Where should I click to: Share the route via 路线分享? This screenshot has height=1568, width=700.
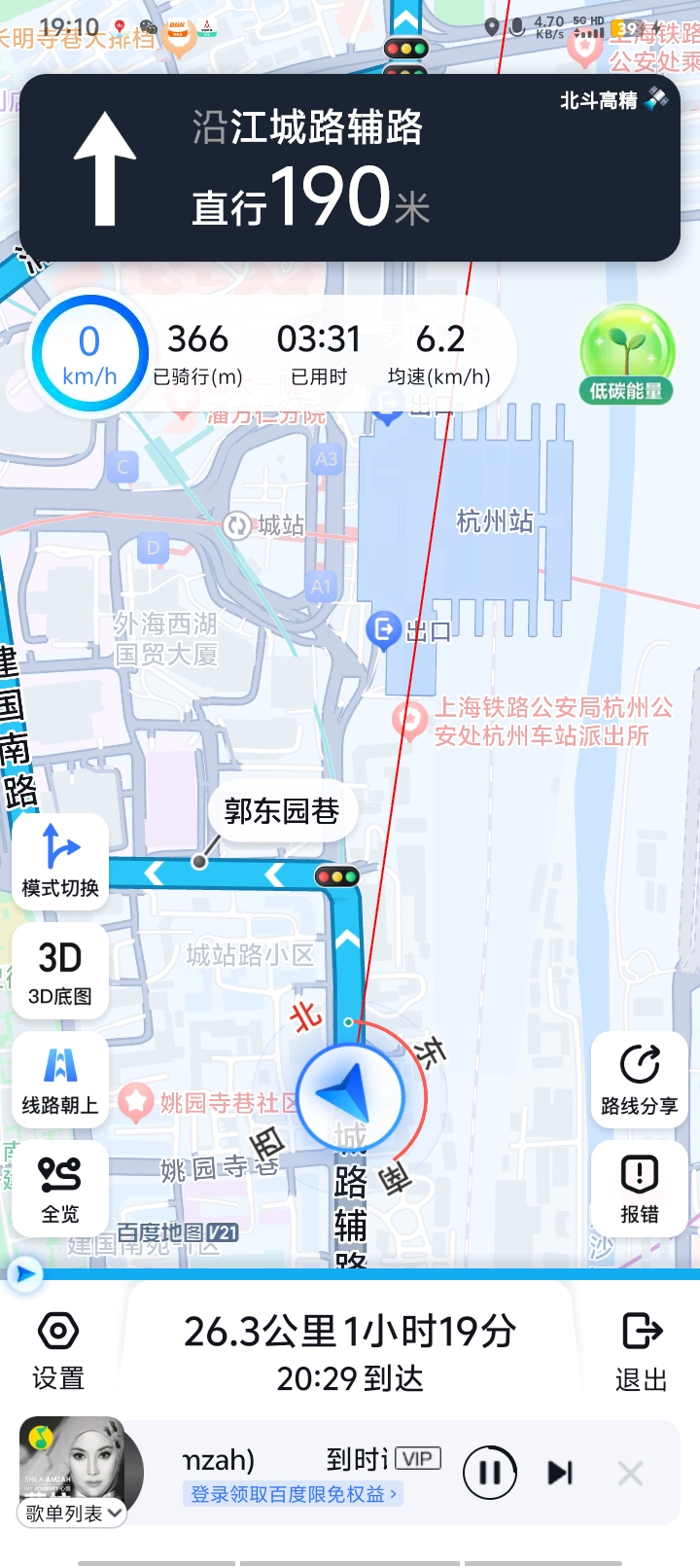(x=639, y=1080)
